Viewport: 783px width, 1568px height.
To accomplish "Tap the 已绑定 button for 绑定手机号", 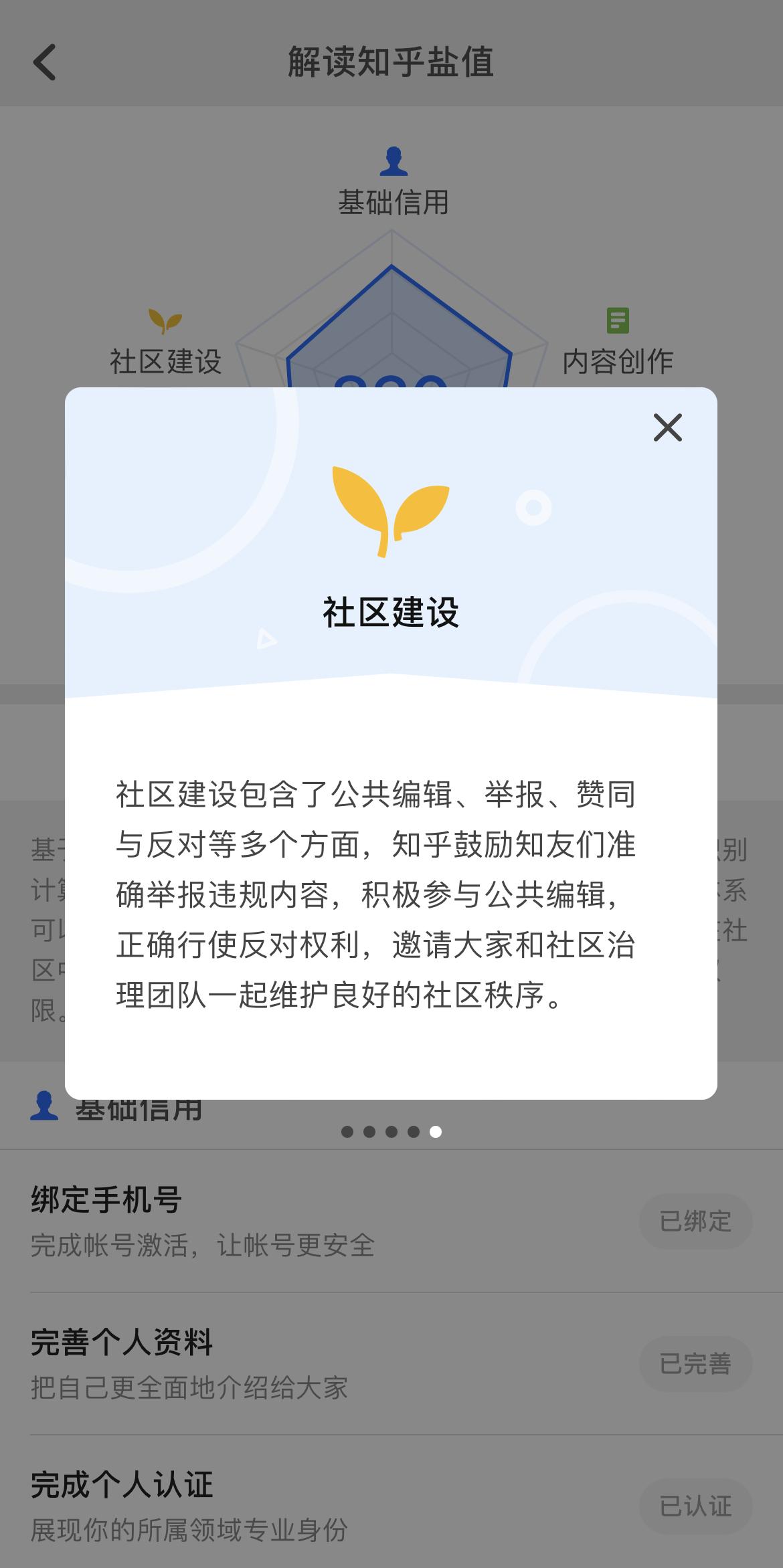I will (x=695, y=1221).
